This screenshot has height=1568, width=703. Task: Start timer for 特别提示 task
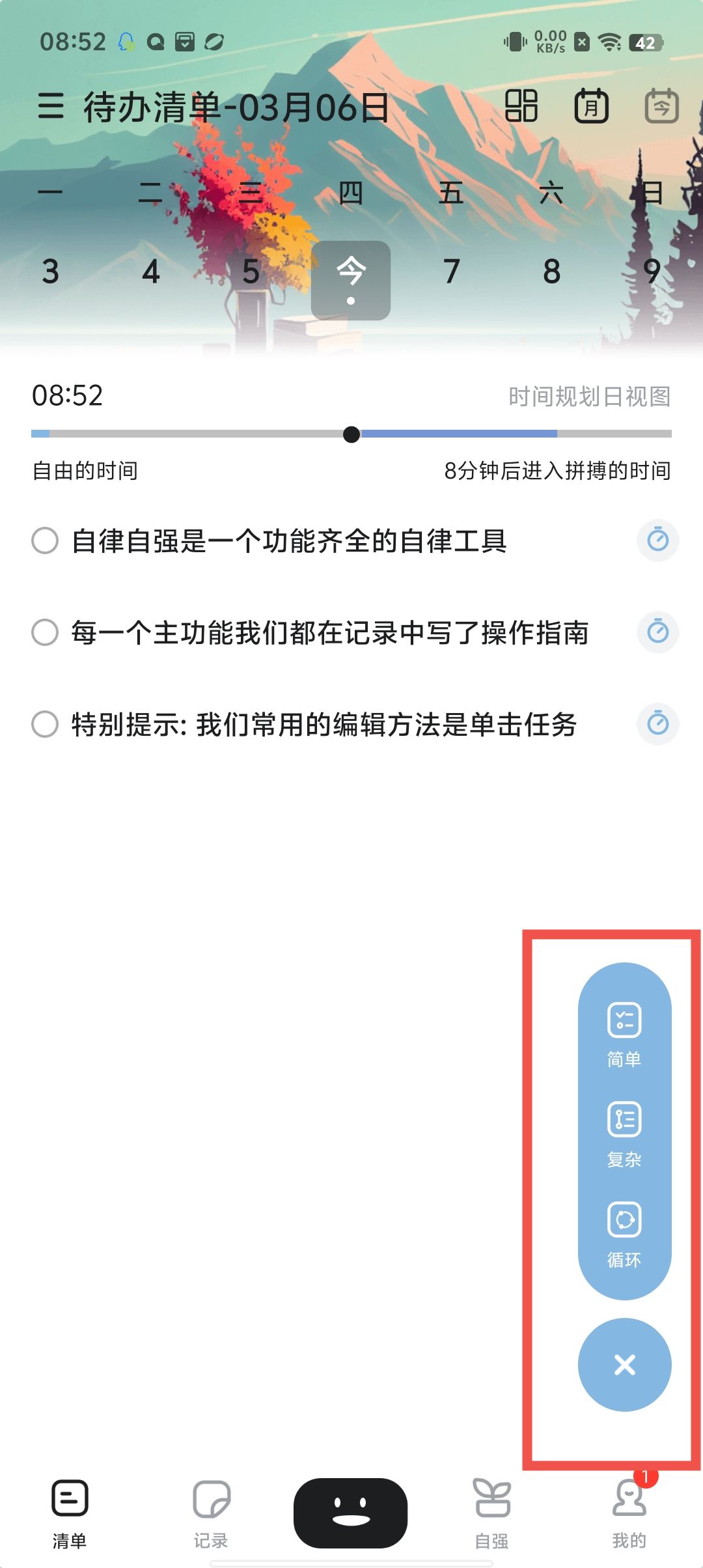(657, 723)
